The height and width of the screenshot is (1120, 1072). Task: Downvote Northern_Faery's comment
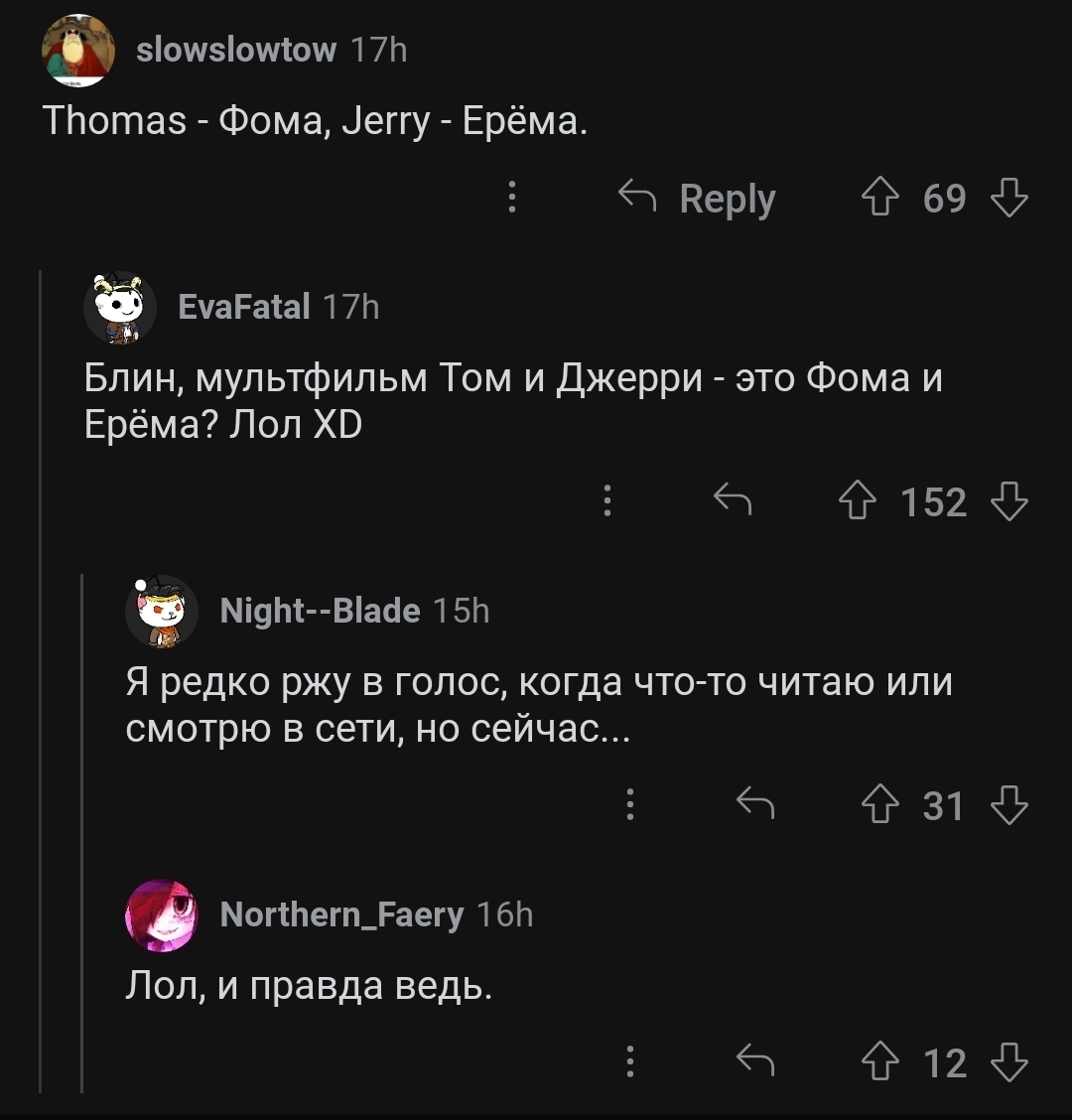click(1009, 1063)
